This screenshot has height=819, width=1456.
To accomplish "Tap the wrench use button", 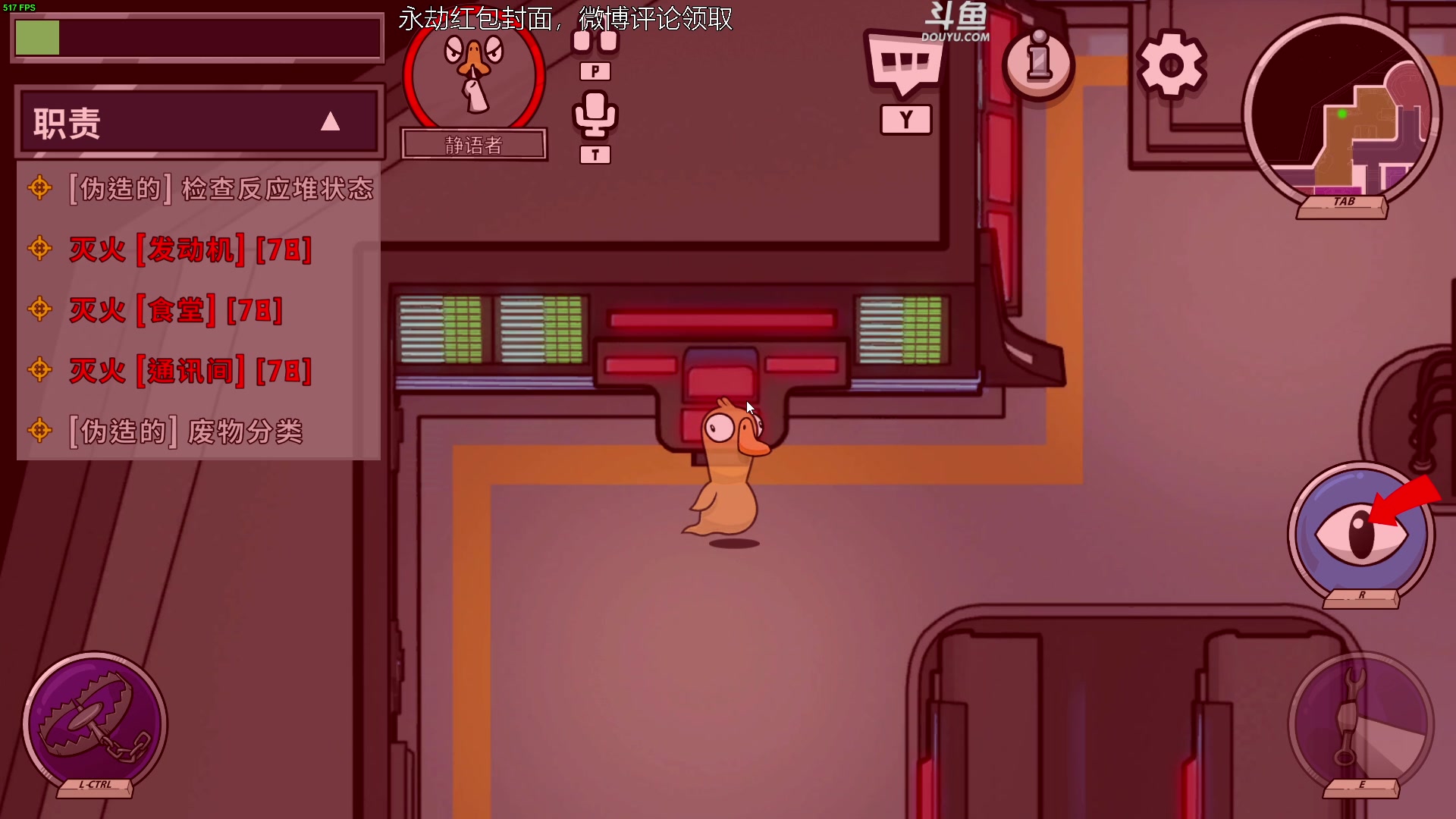I will point(1360,723).
